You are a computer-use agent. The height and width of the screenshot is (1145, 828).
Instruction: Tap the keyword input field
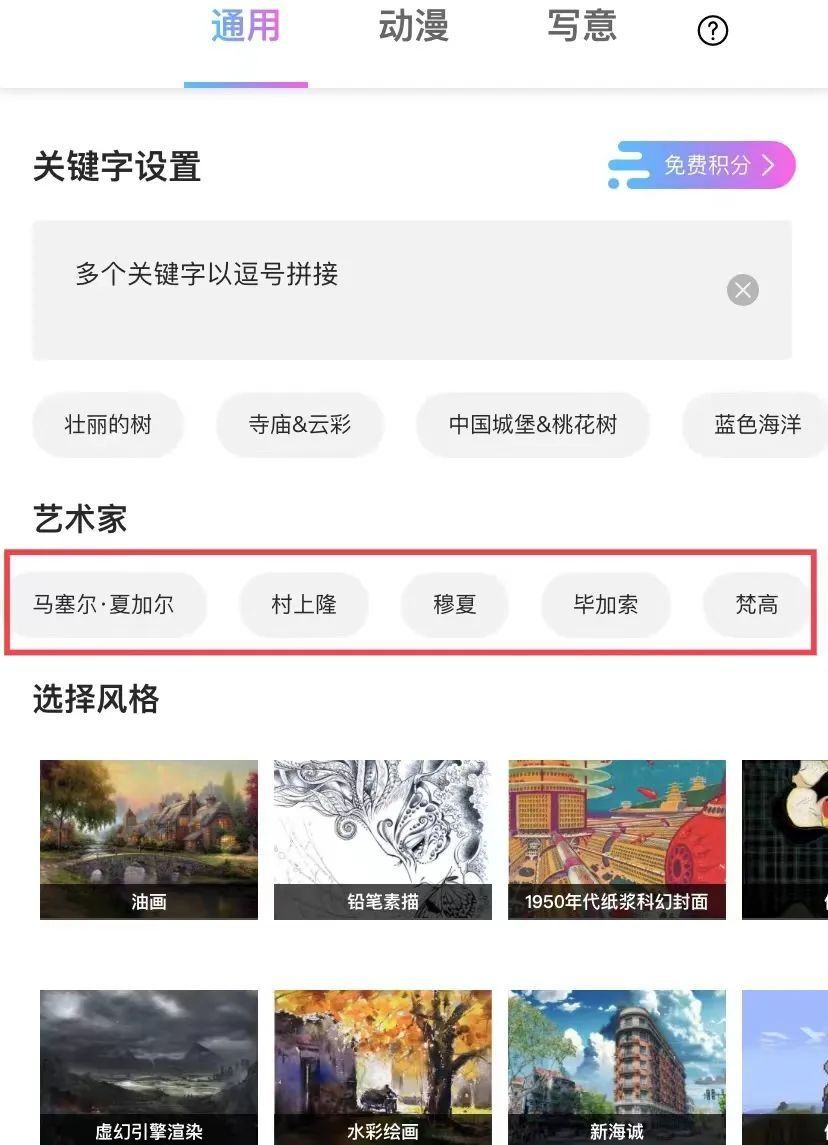pos(380,289)
